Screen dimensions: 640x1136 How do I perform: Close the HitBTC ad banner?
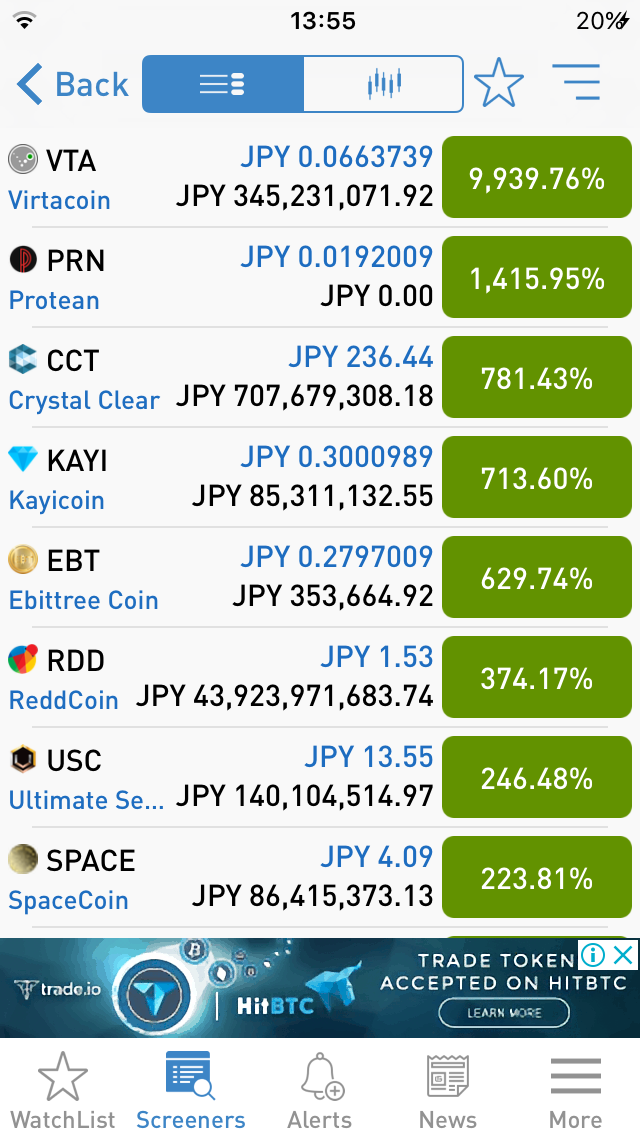(x=623, y=956)
